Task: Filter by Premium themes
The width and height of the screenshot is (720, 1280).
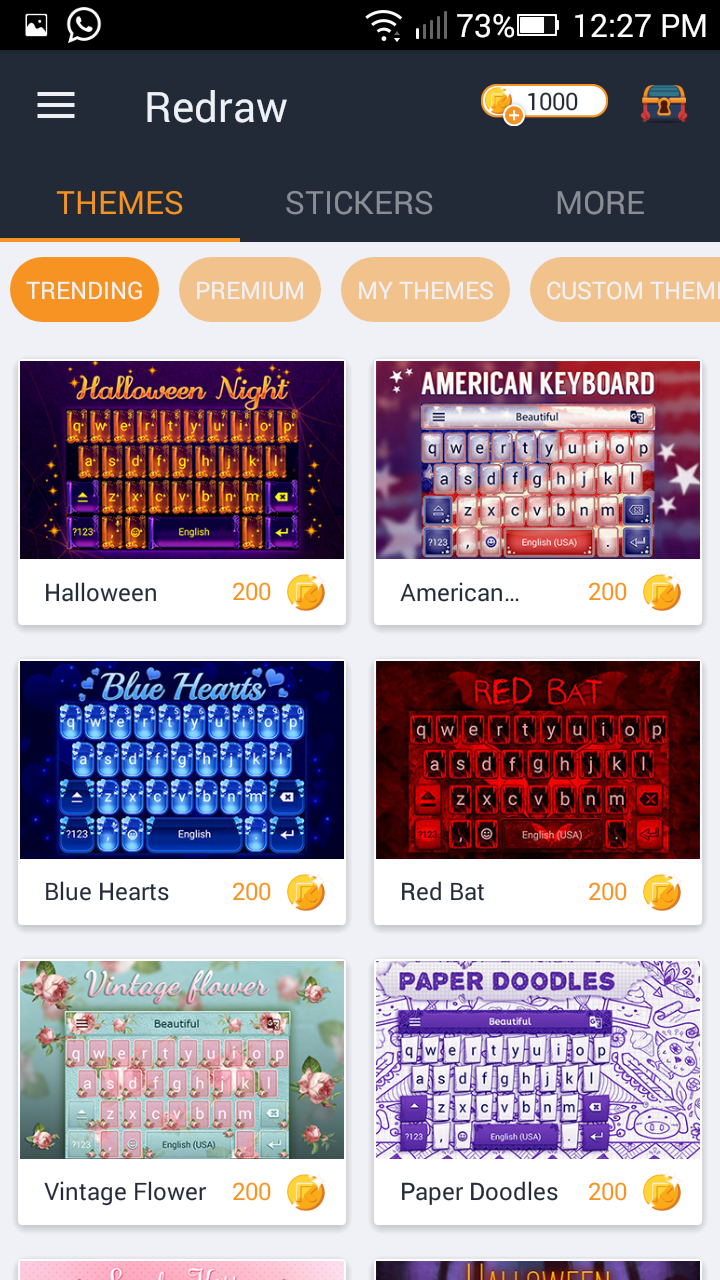Action: click(250, 290)
